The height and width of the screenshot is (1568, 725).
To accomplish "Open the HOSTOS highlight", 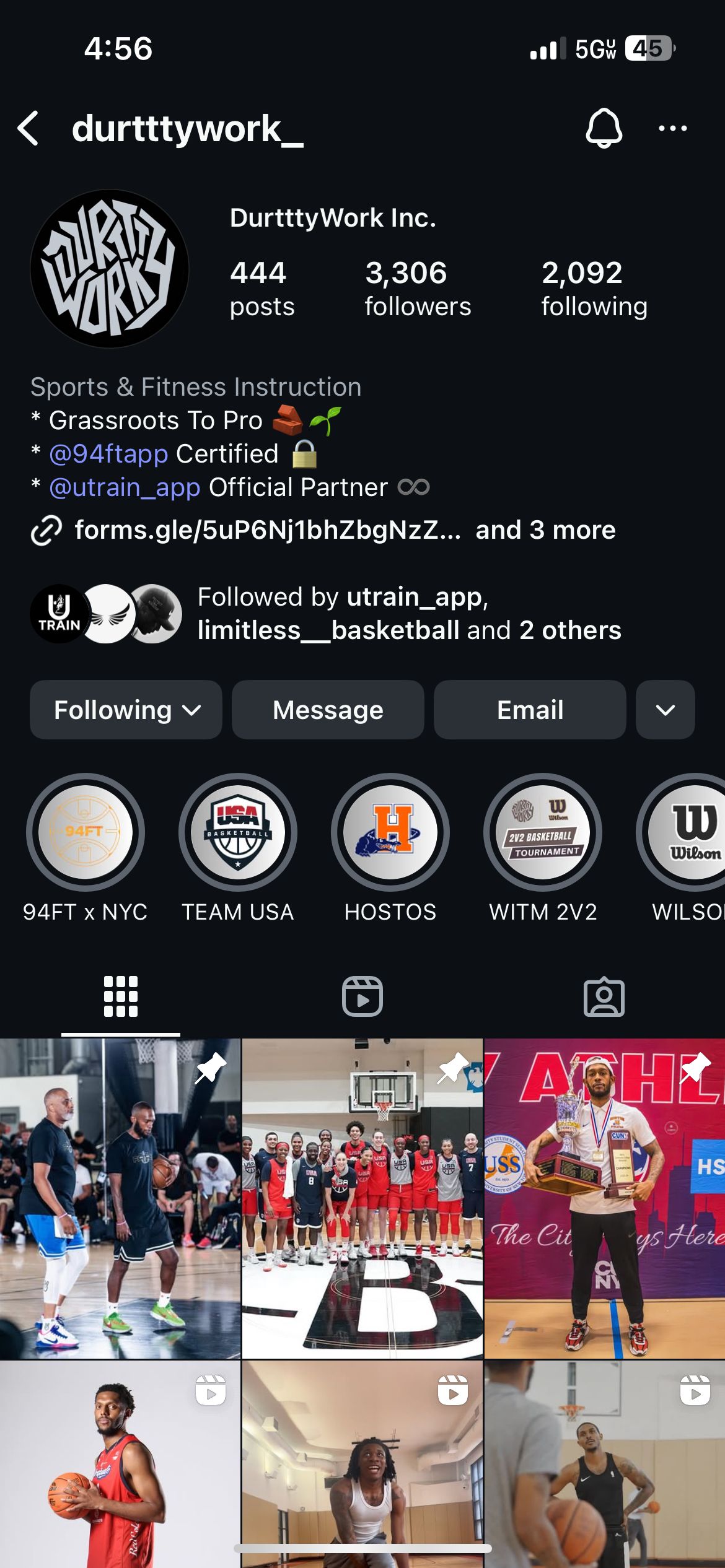I will click(x=390, y=832).
